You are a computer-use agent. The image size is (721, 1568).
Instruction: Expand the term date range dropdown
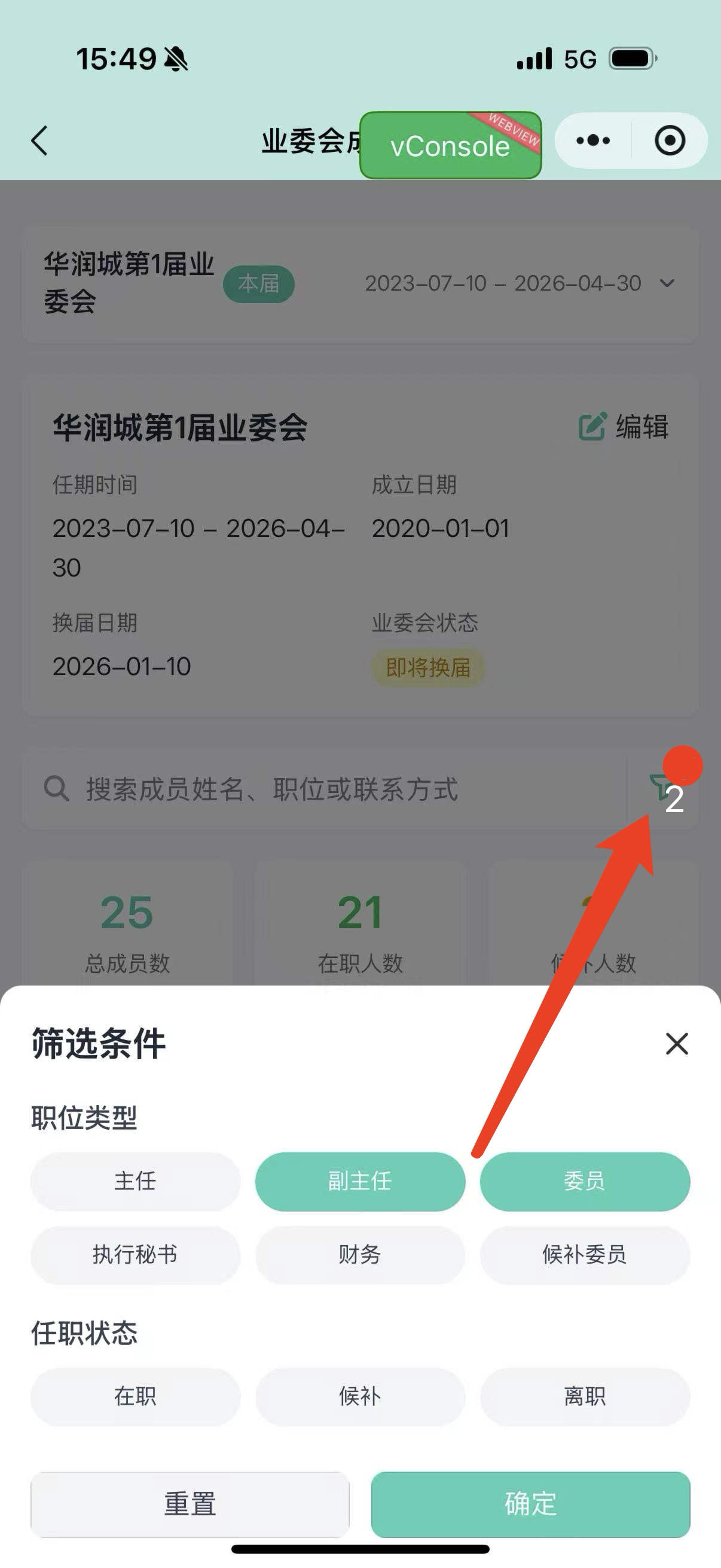pyautogui.click(x=667, y=283)
